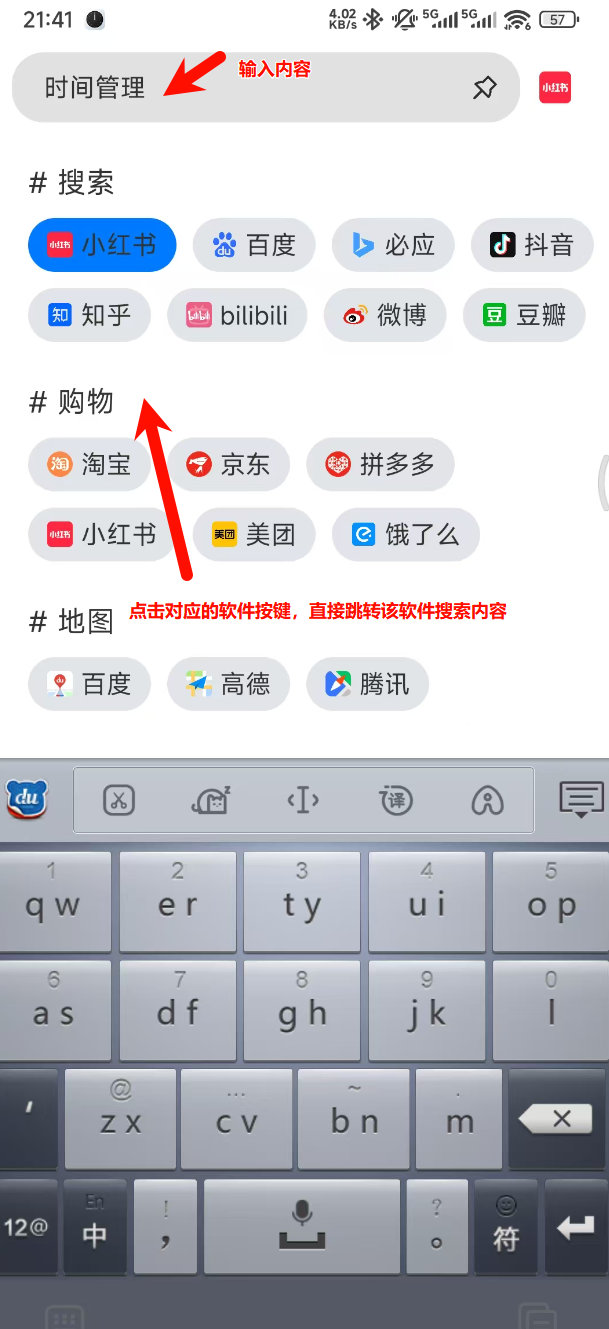This screenshot has width=609, height=1329.
Task: Tap the 饿了么 chip
Action: tap(406, 535)
